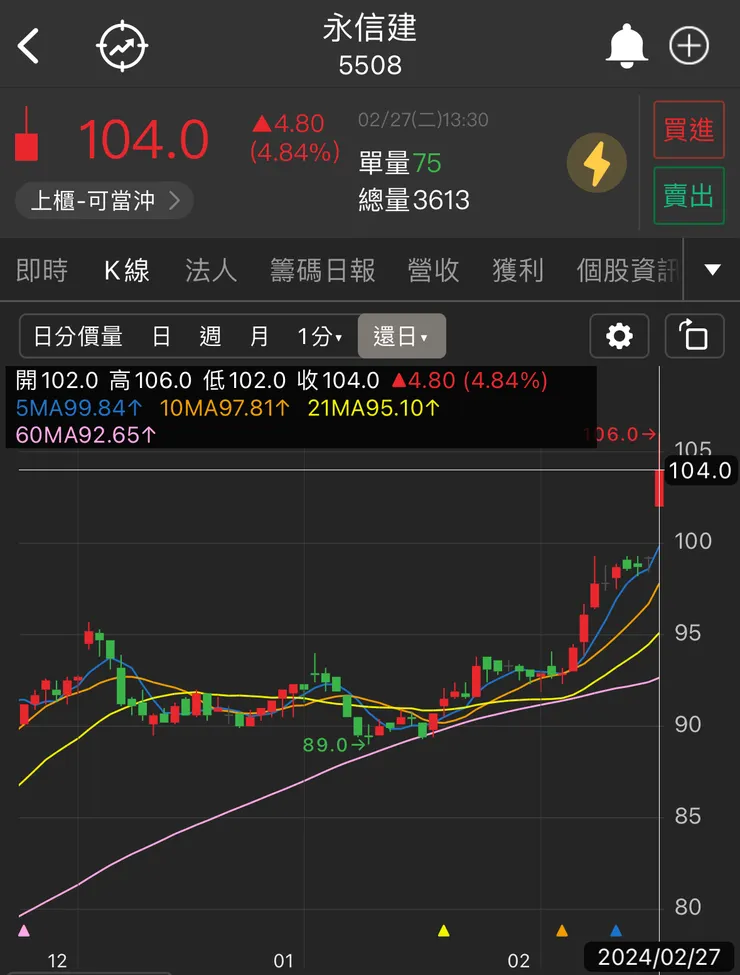Image resolution: width=740 pixels, height=975 pixels.
Task: Switch chart period to 週 (weekly)
Action: click(x=210, y=337)
